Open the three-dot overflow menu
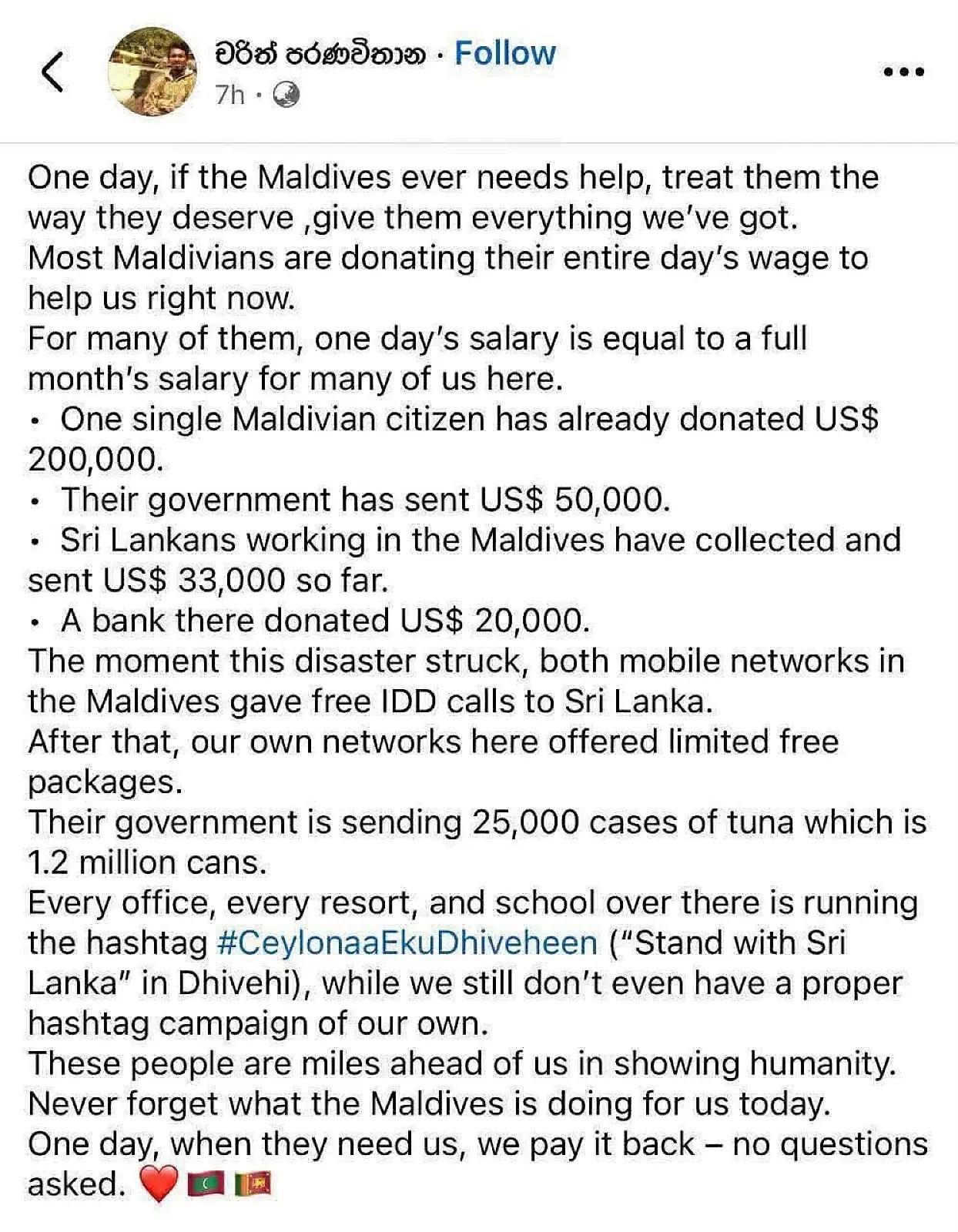Image resolution: width=958 pixels, height=1232 pixels. click(903, 72)
